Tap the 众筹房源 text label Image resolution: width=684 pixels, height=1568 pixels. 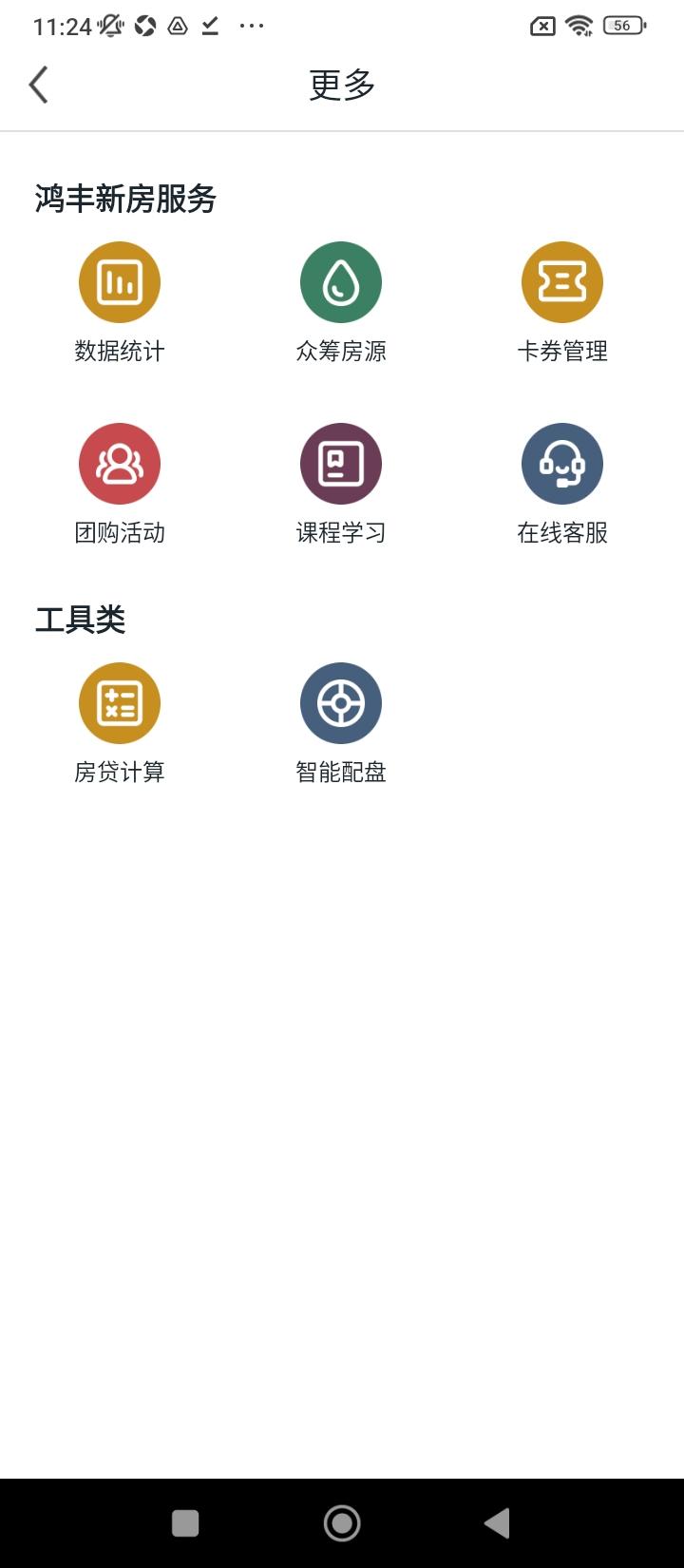coord(342,351)
